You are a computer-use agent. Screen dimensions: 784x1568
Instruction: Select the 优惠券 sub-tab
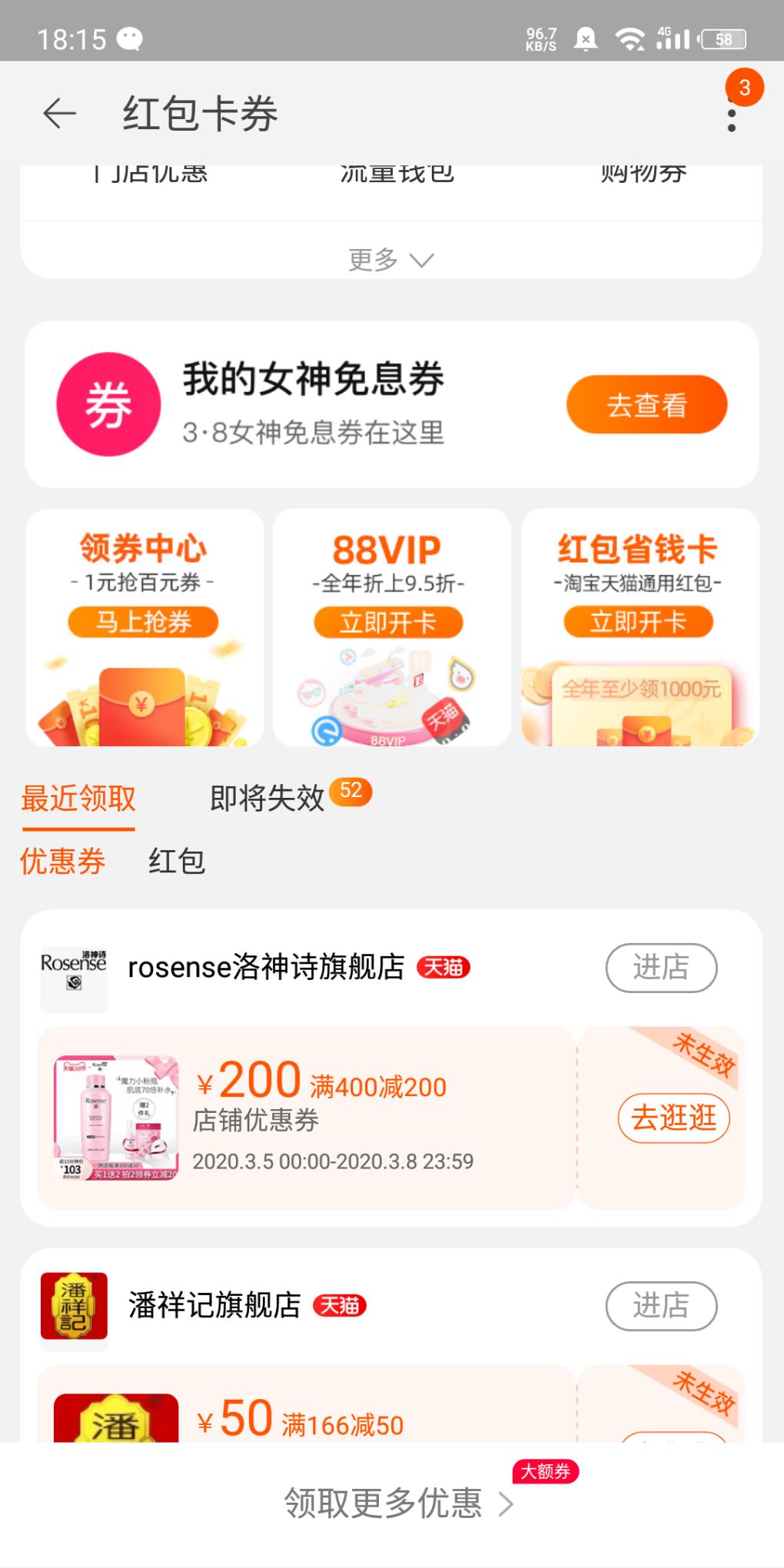pyautogui.click(x=63, y=861)
